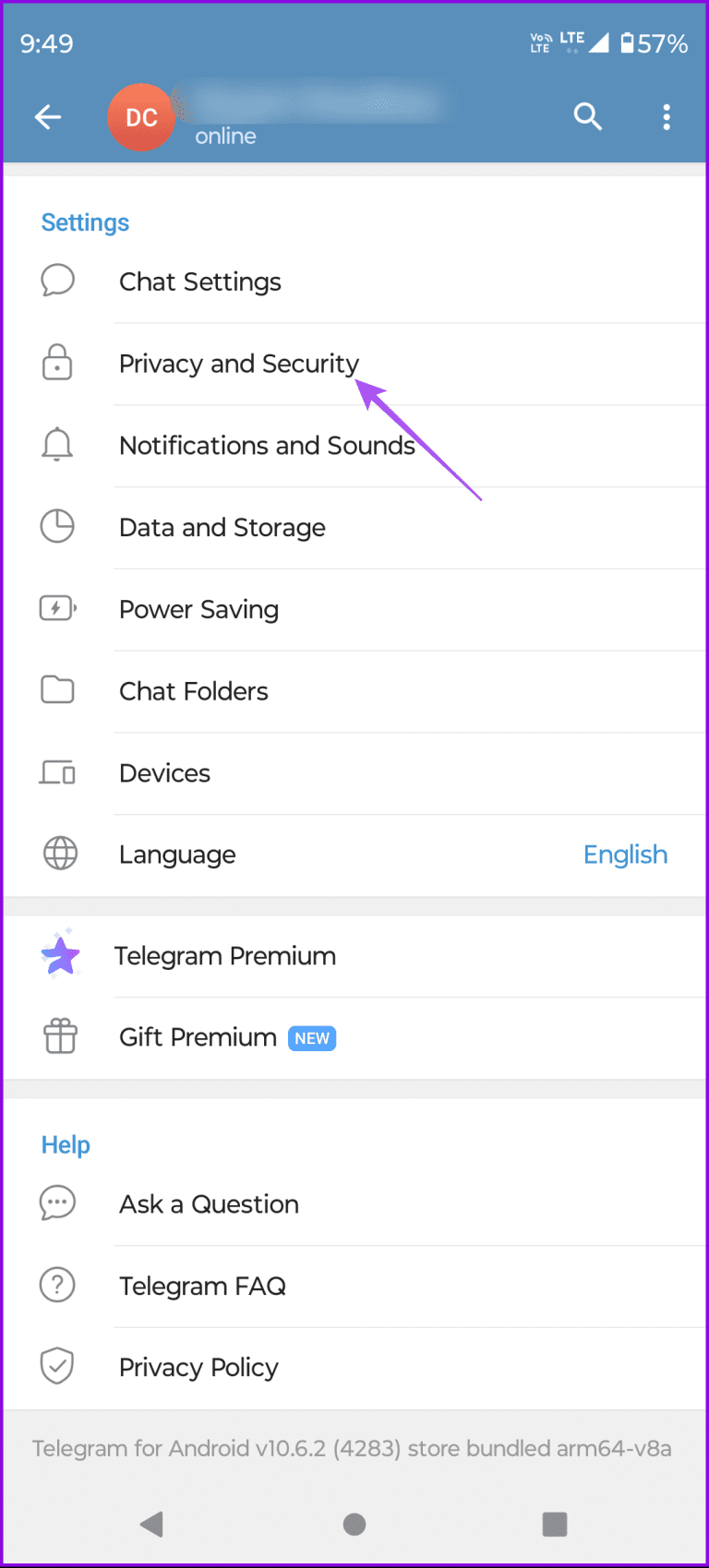Viewport: 709px width, 1568px height.
Task: Click the Privacy and Security lock icon
Action: click(x=58, y=363)
